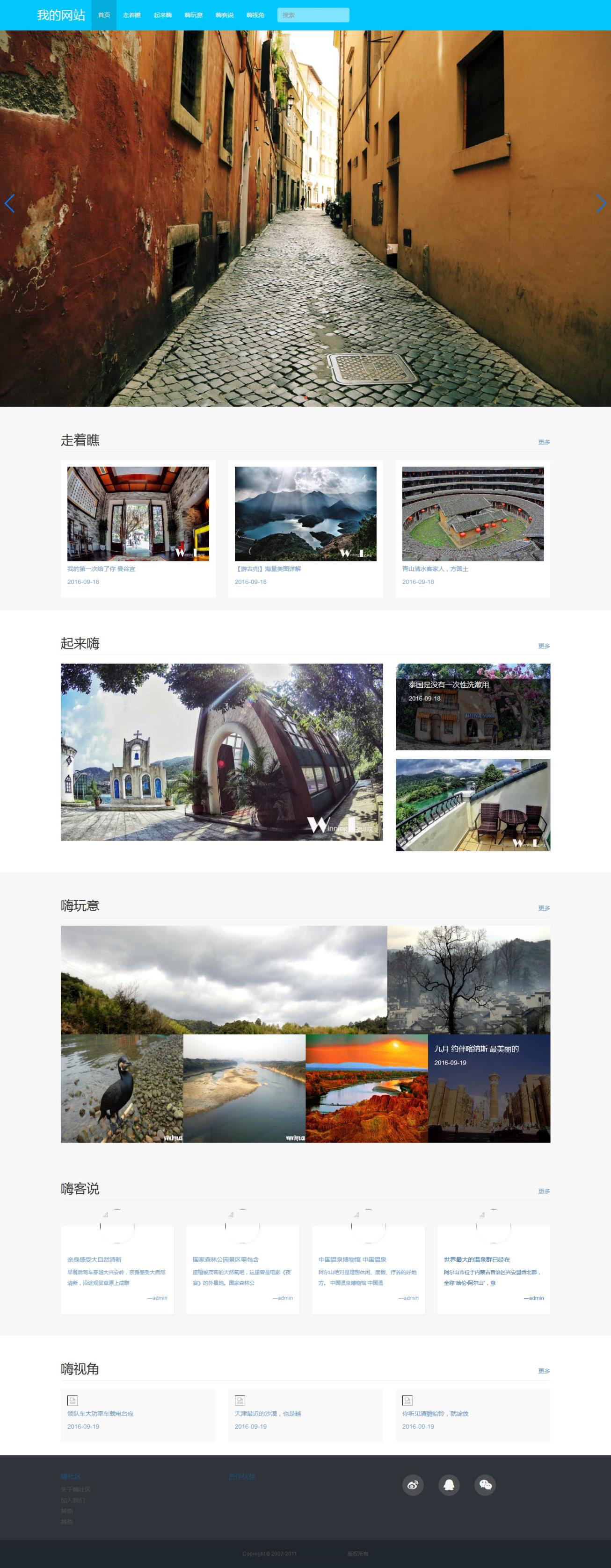Image resolution: width=611 pixels, height=1568 pixels.
Task: Open the 国家森林公园景区里包含 post
Action: tap(225, 1259)
